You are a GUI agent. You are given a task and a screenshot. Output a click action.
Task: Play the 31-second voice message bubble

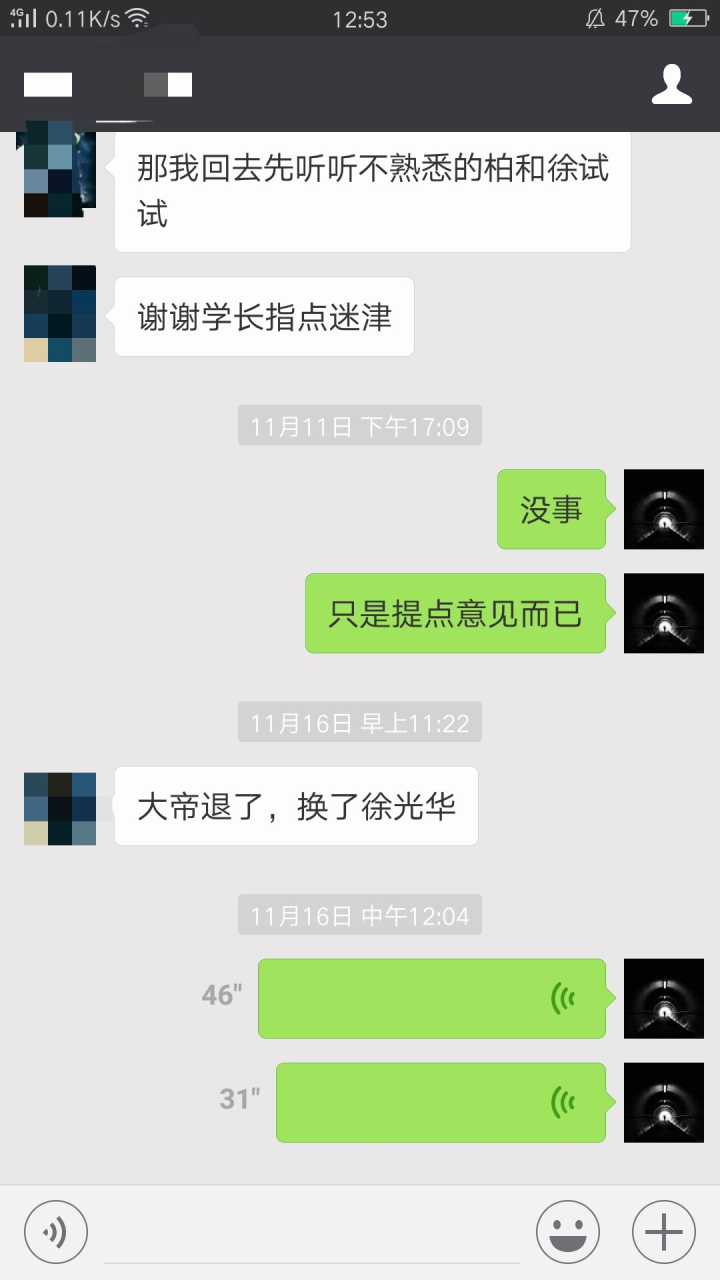pyautogui.click(x=440, y=1102)
